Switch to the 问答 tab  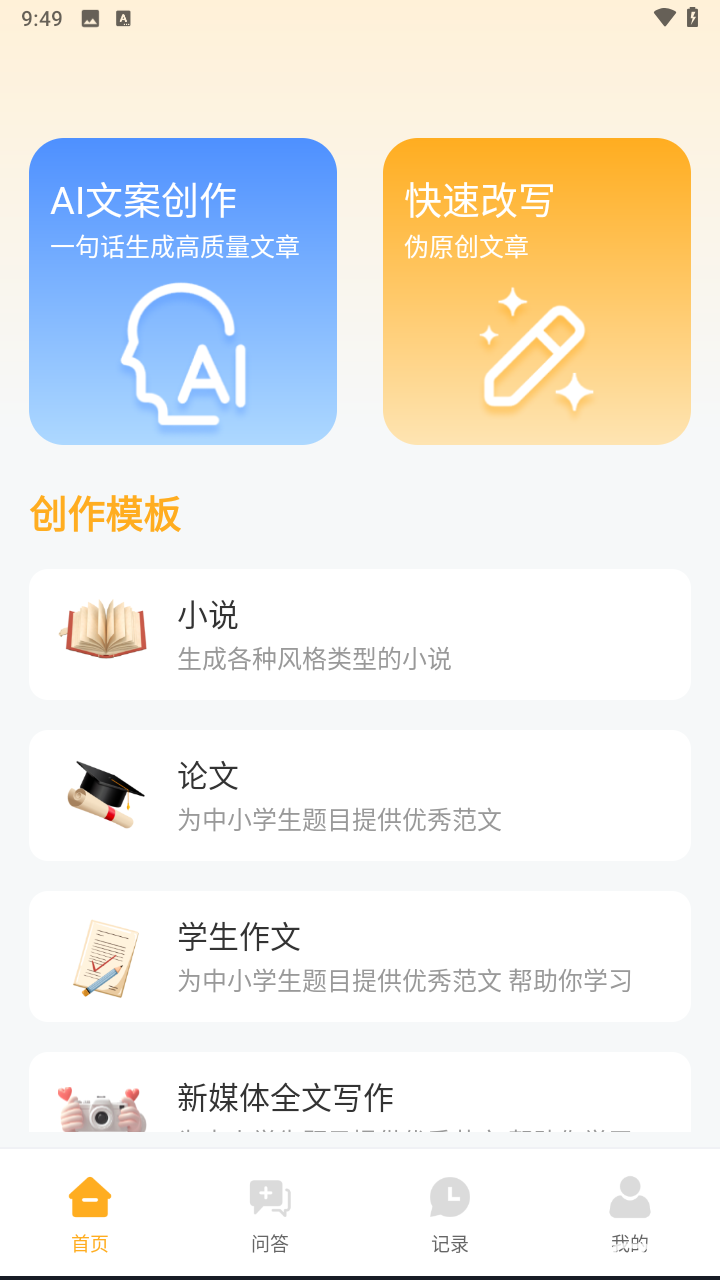point(269,1215)
